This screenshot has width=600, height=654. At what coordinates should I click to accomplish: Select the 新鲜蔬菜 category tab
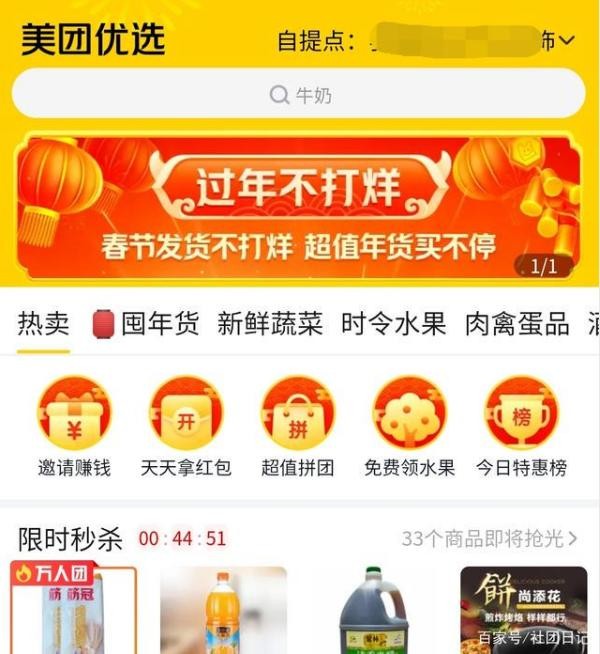pyautogui.click(x=270, y=324)
